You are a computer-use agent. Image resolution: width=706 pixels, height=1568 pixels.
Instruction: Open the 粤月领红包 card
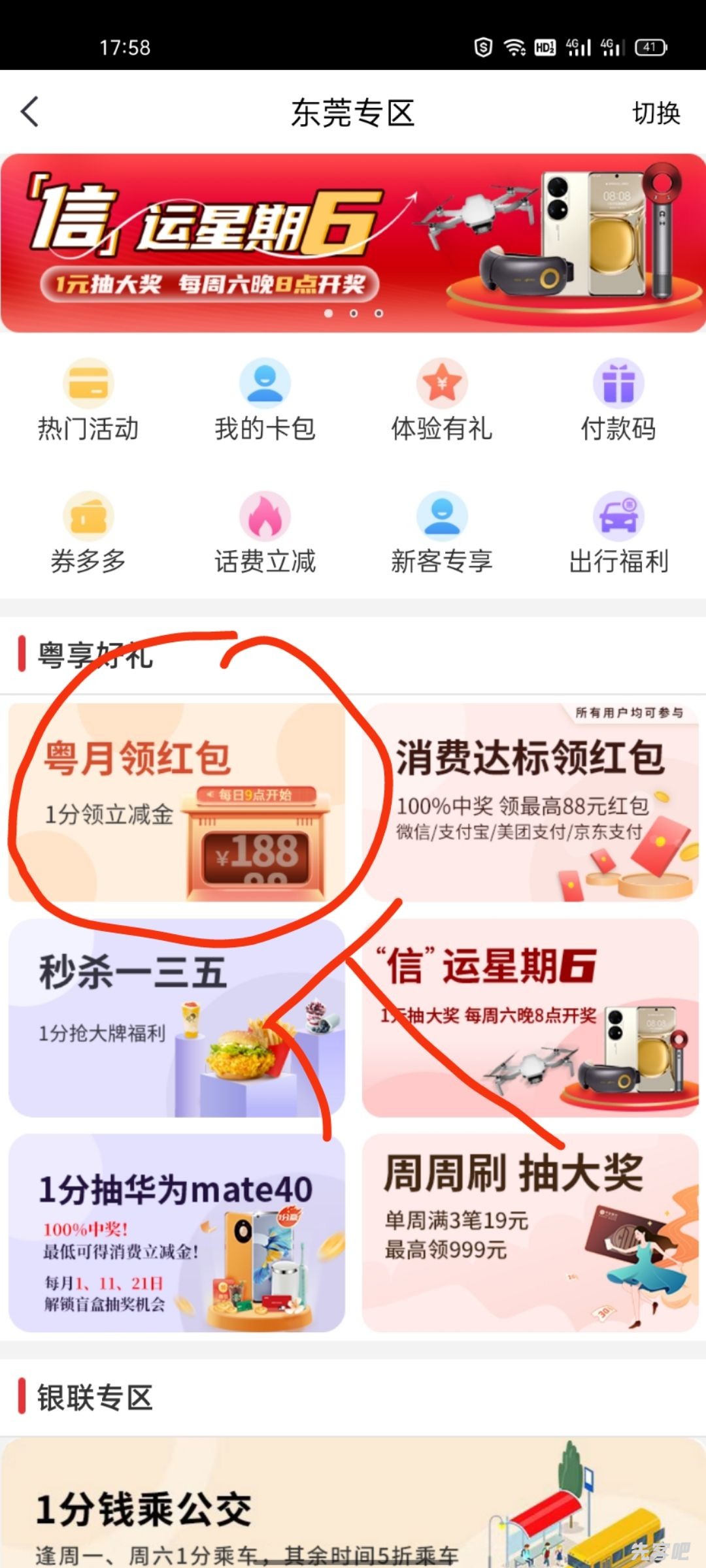[x=176, y=802]
